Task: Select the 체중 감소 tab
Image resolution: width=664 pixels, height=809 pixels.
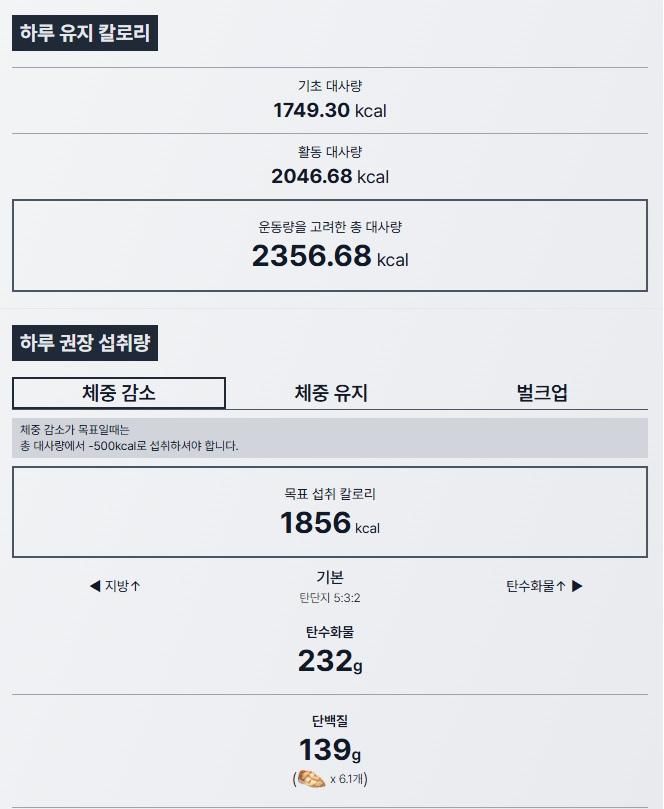Action: tap(119, 393)
